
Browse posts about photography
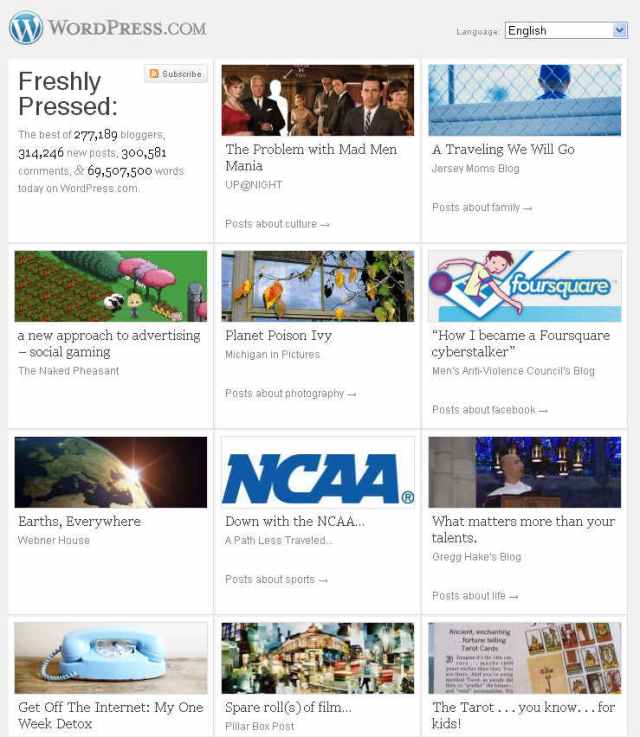[290, 394]
